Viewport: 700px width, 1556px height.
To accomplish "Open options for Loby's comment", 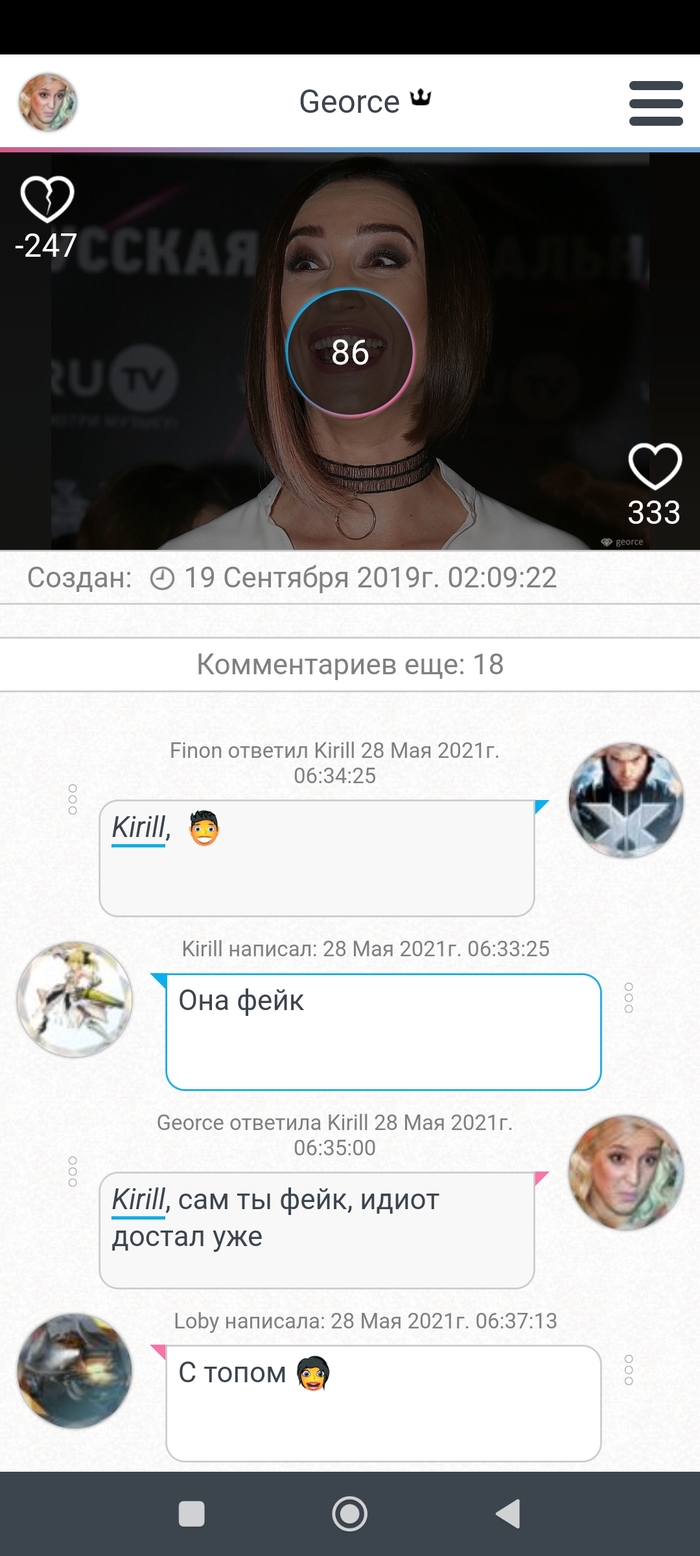I will click(x=628, y=1369).
